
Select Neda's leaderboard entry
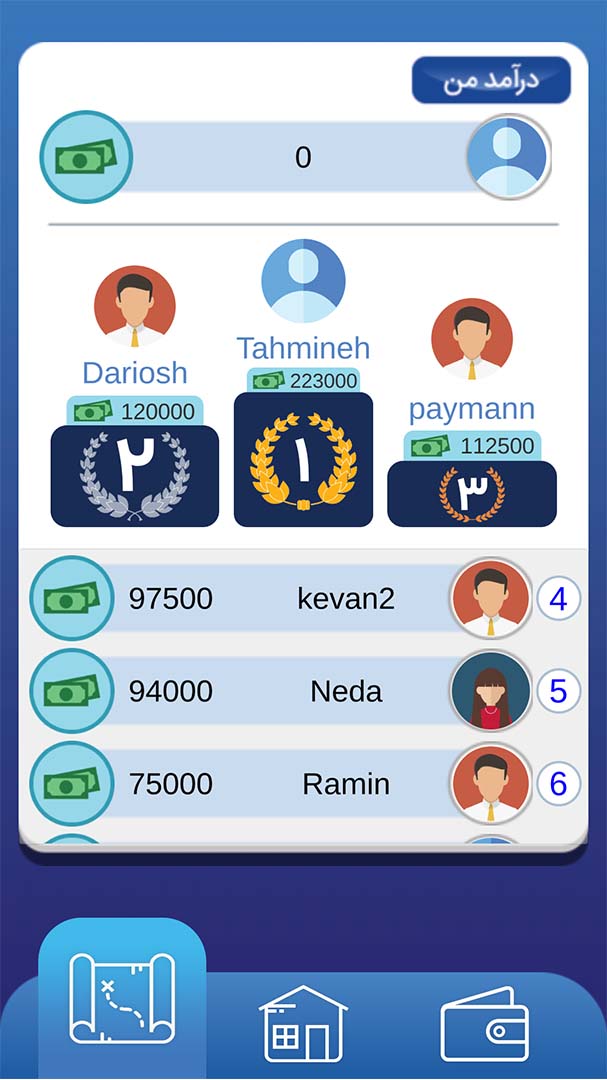pos(305,691)
